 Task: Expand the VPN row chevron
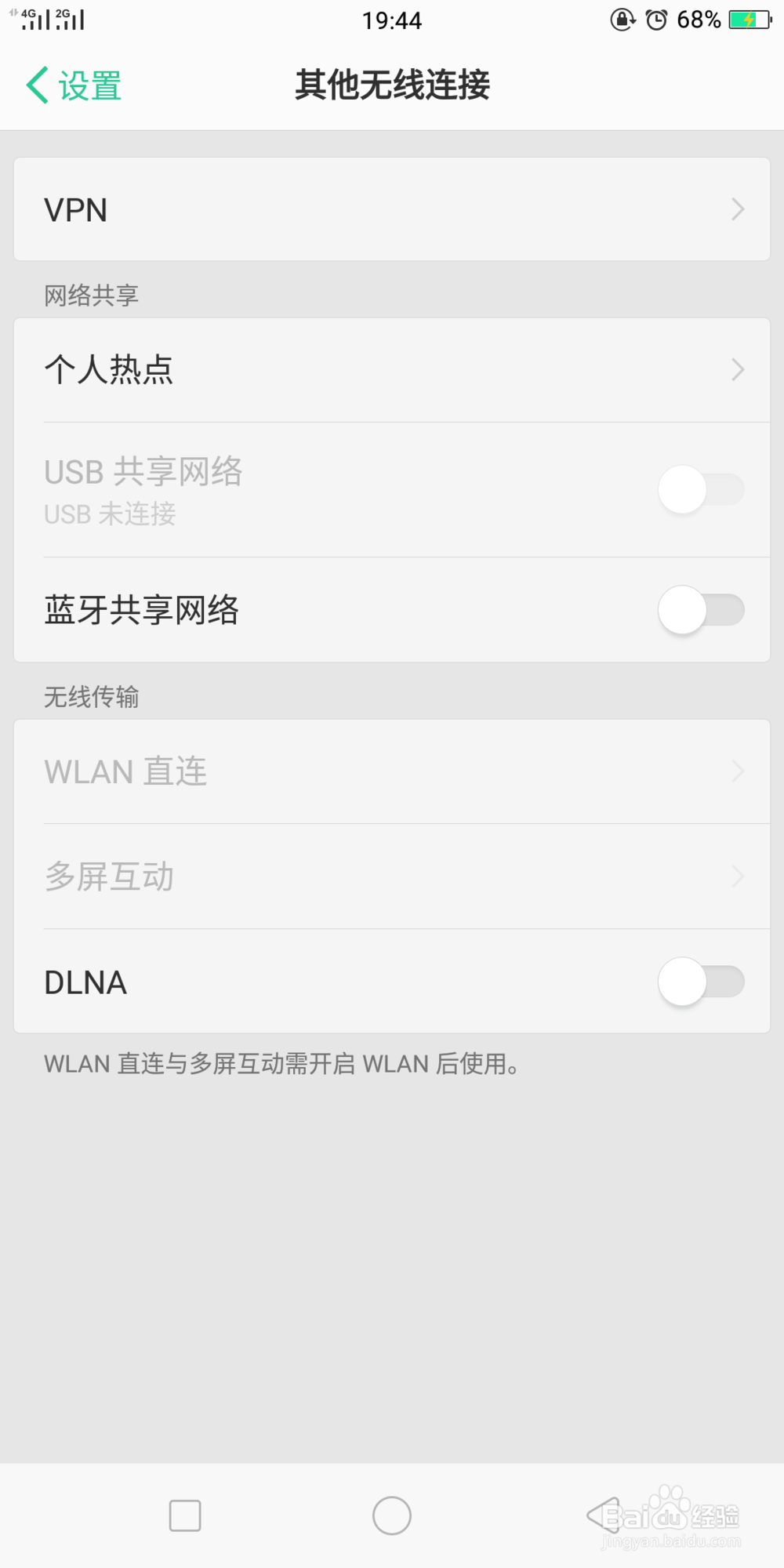pos(735,209)
